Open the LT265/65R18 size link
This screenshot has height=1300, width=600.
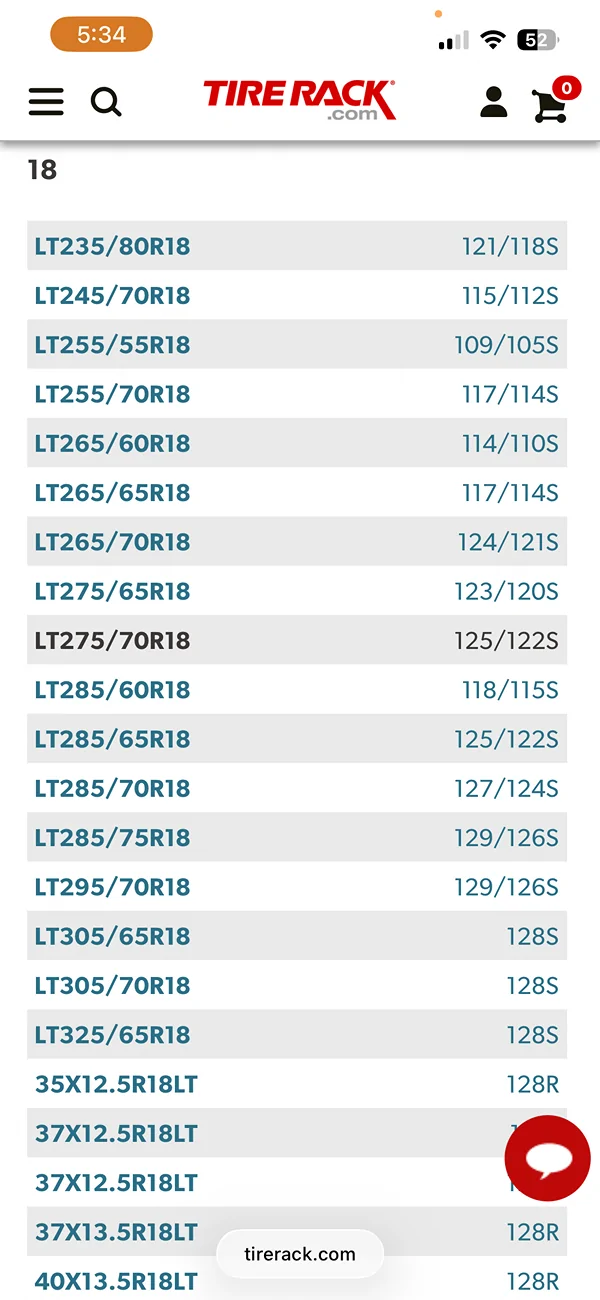coord(112,492)
